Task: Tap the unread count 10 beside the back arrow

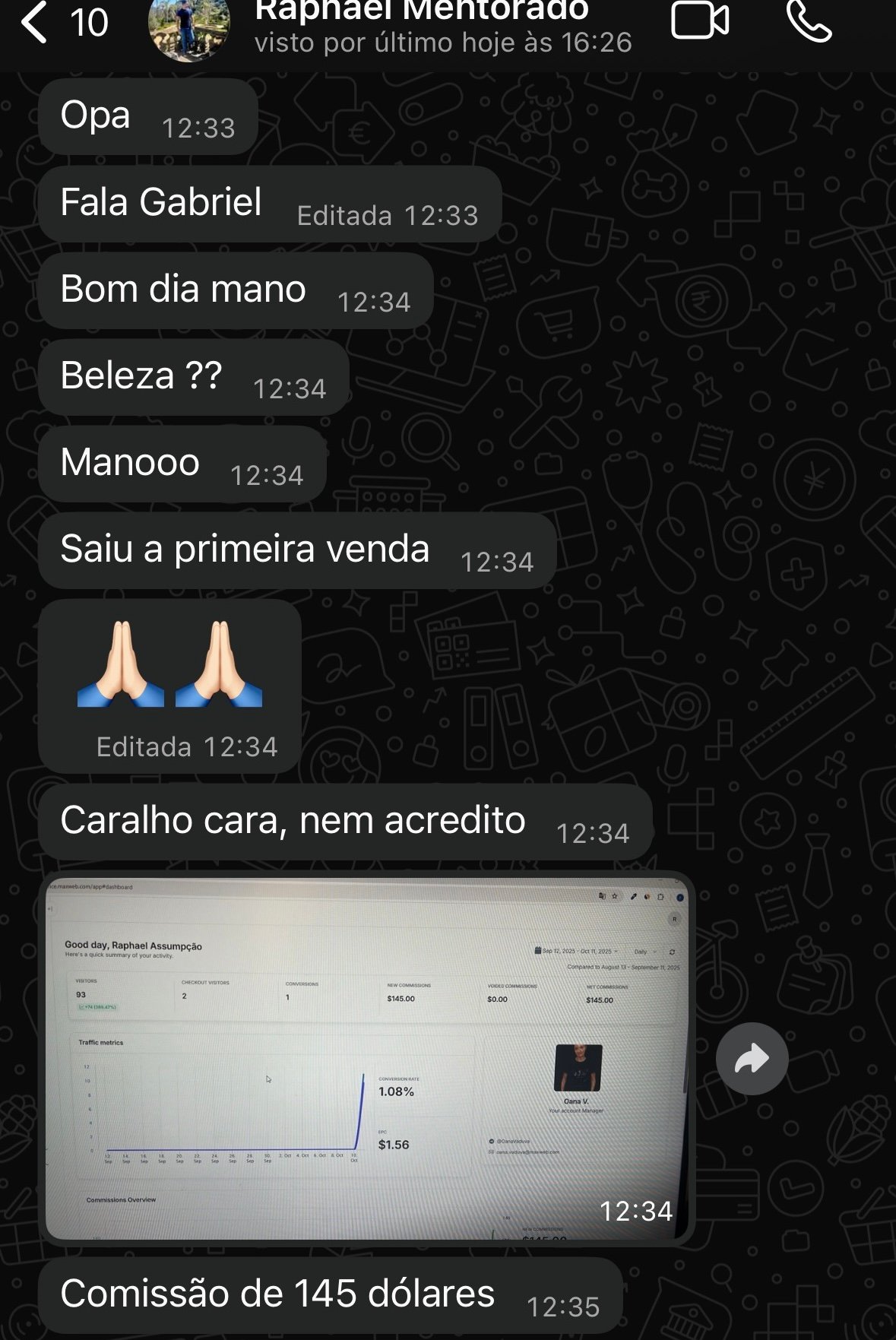Action: tap(90, 23)
